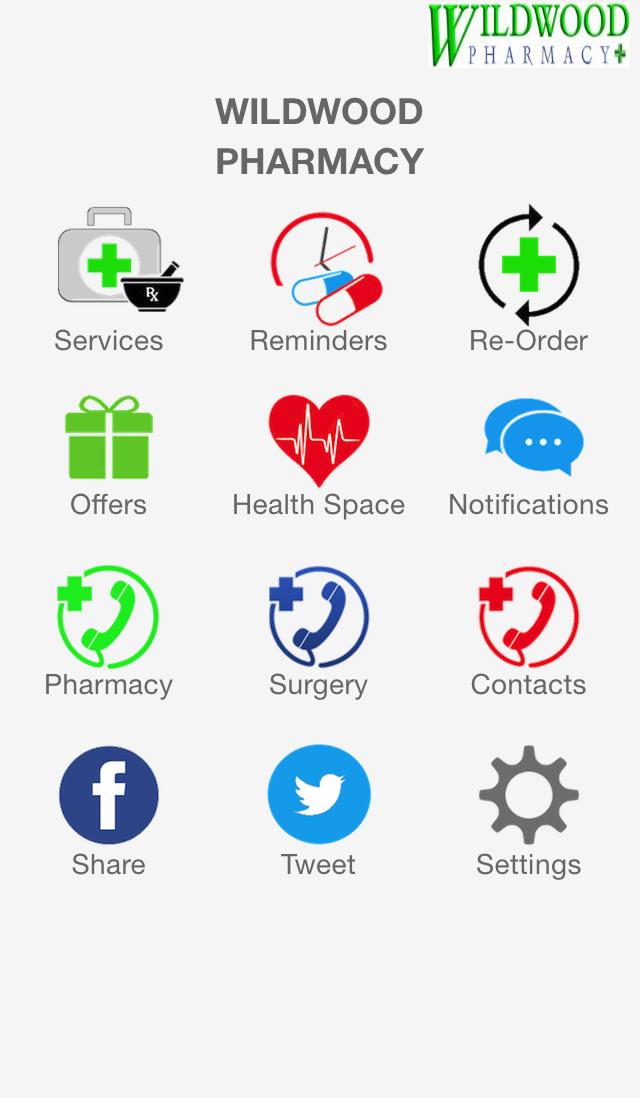Call the Surgery
Screen dimensions: 640x1098
319,616
